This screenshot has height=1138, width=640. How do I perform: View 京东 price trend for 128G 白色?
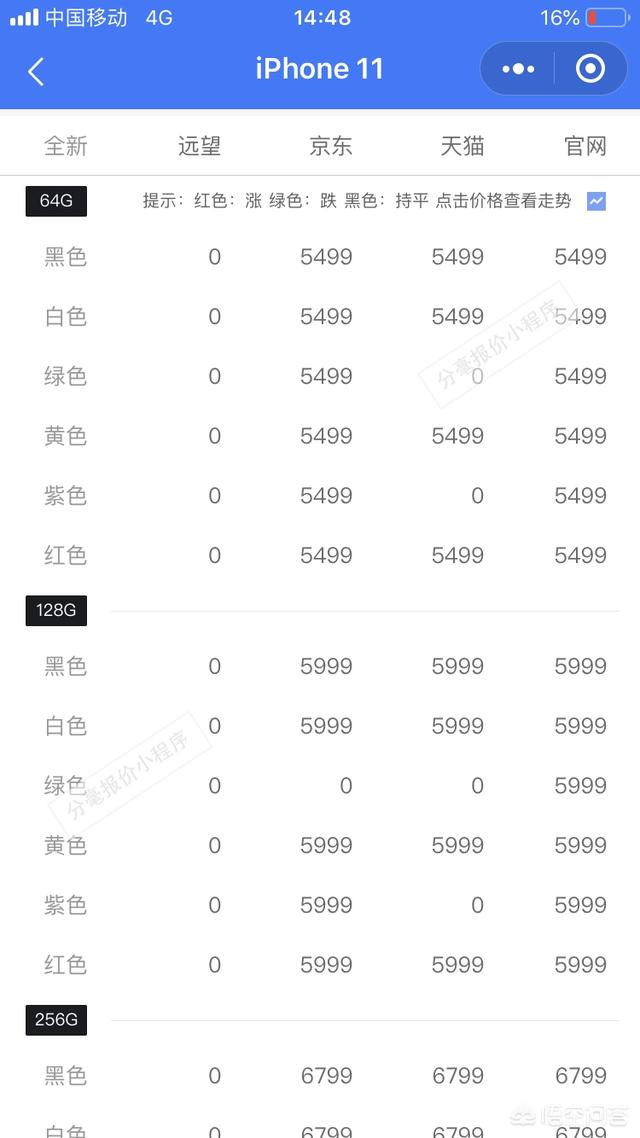coord(326,726)
